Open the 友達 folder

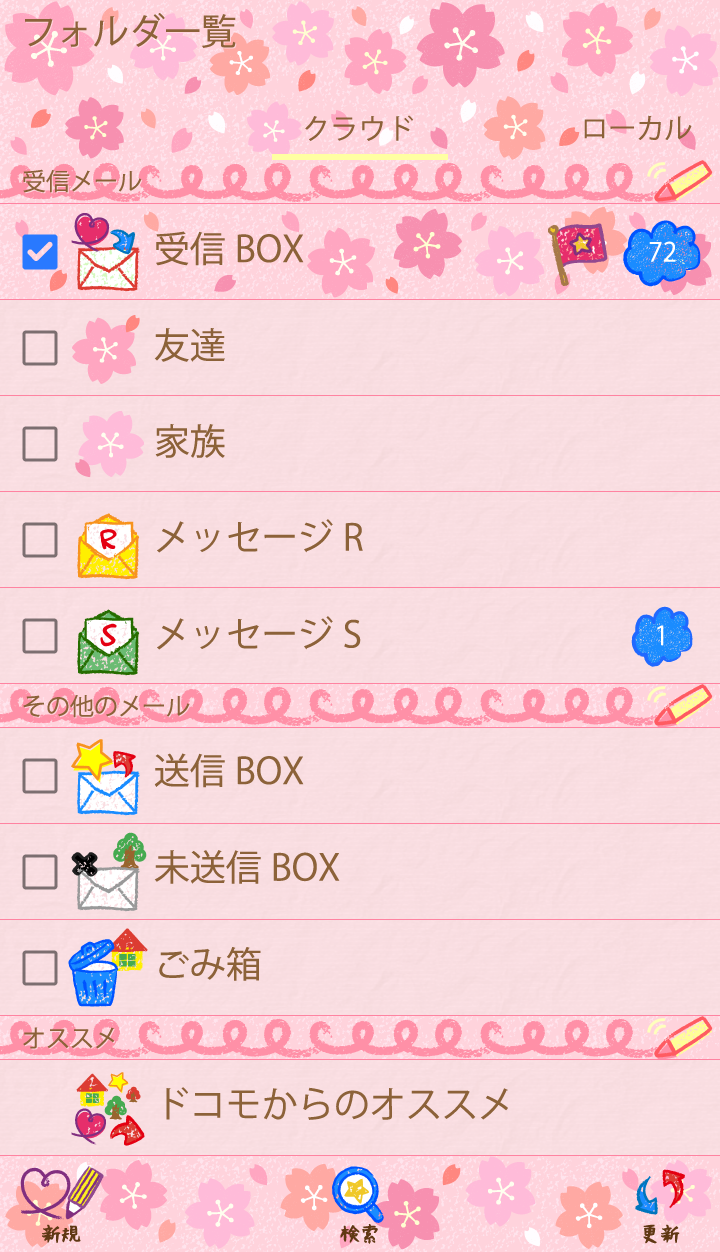190,347
